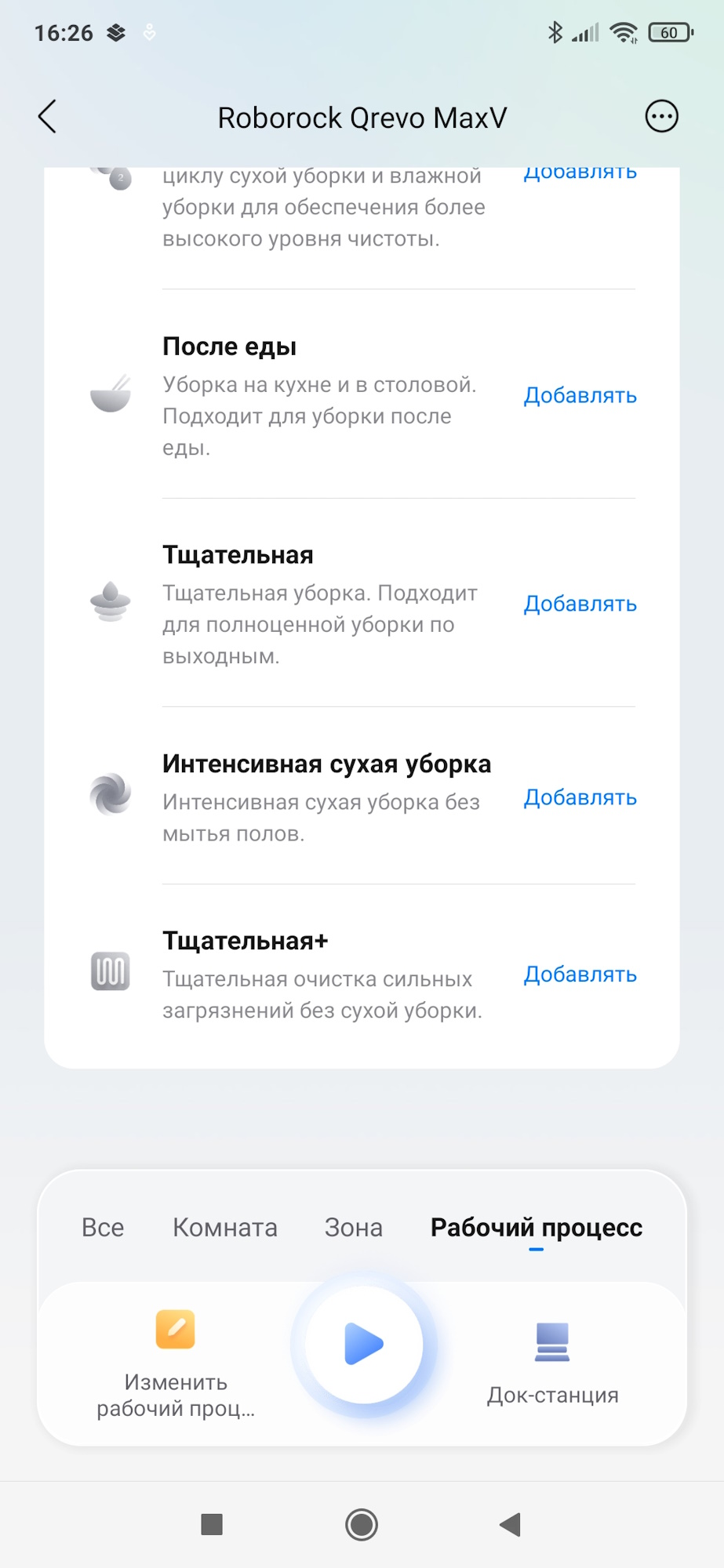
Task: Switch to the "Комната" tab
Action: point(225,1227)
